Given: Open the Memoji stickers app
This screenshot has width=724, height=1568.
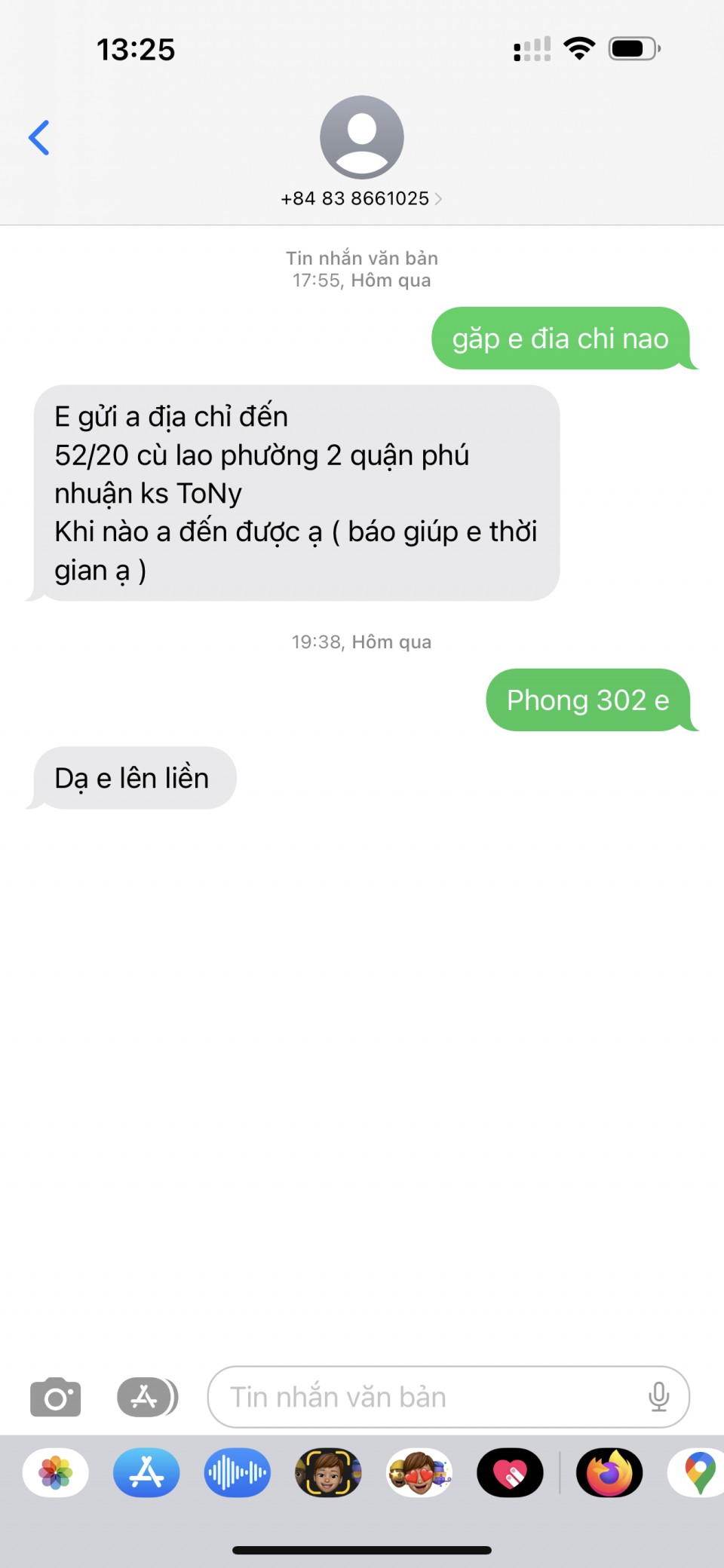Looking at the screenshot, I should click(x=419, y=1472).
